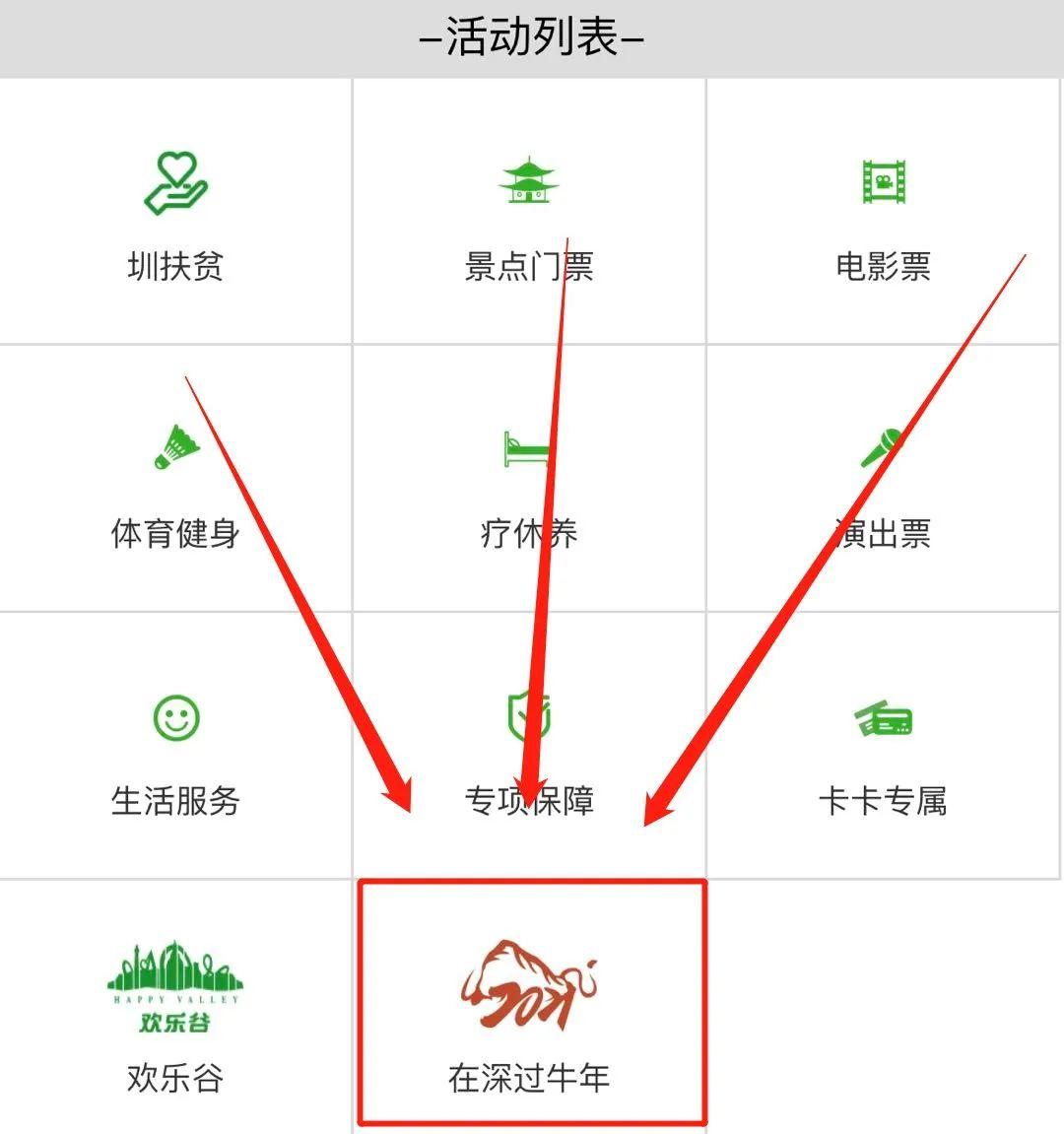The image size is (1064, 1134).
Task: Open the 欢乐谷 activity
Action: tap(175, 1010)
